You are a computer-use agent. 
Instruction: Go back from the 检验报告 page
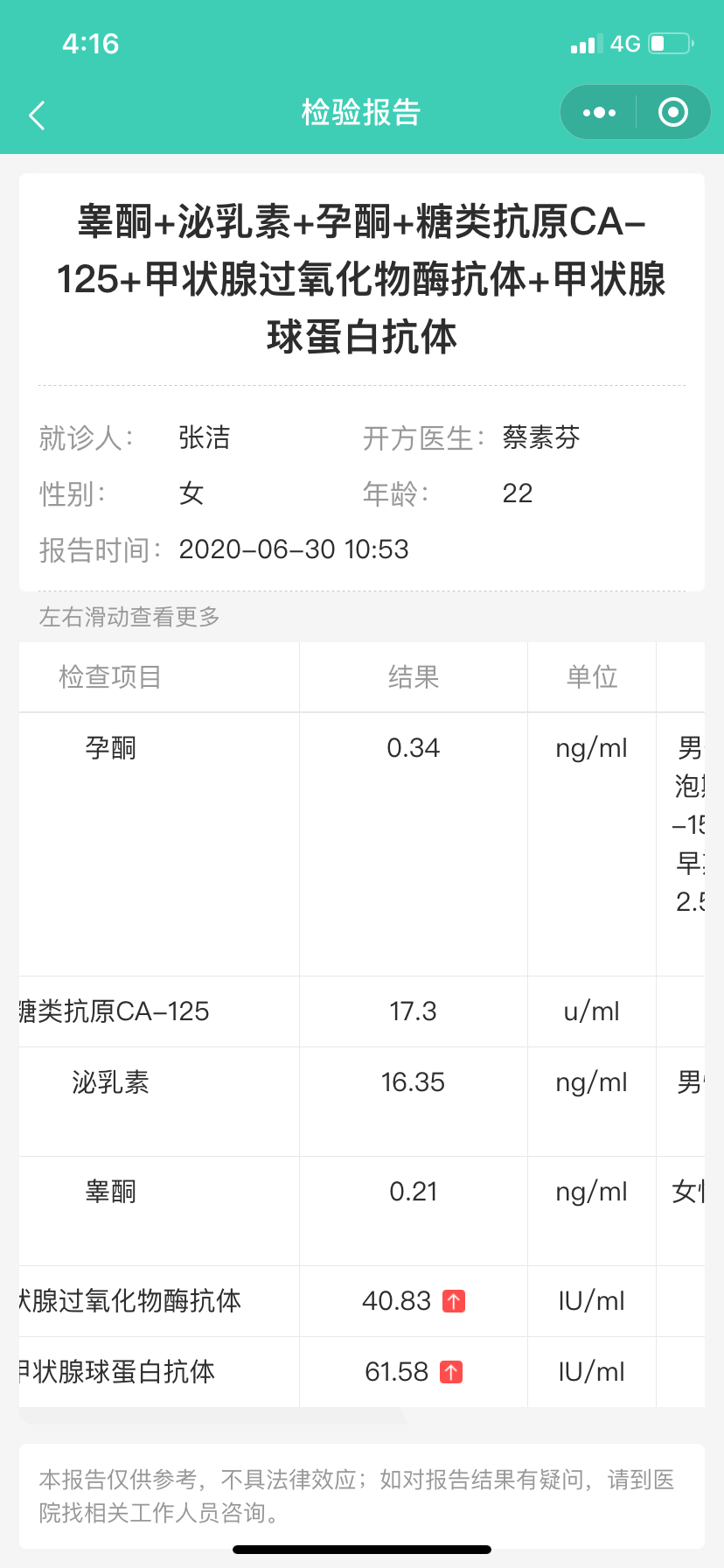37,115
